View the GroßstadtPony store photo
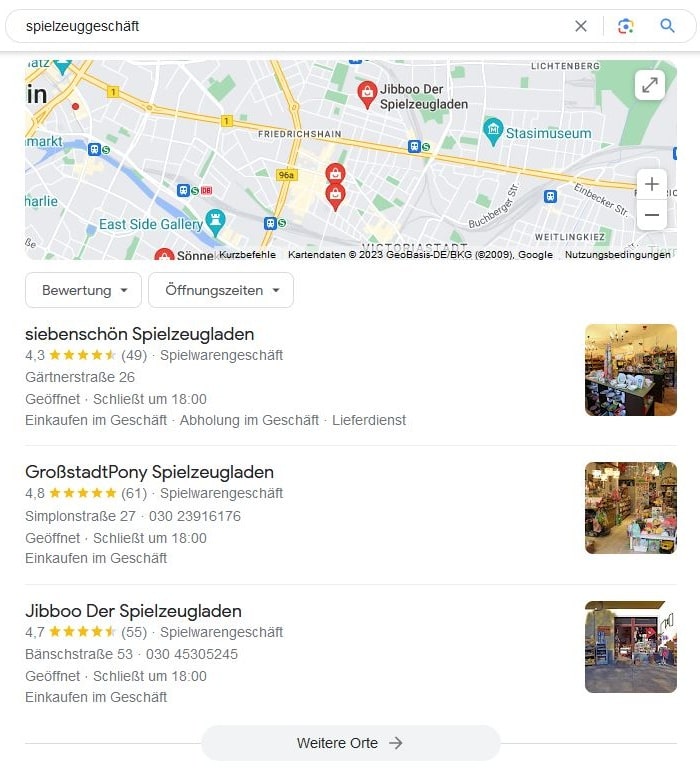Viewport: 700px width, 780px height. point(630,508)
